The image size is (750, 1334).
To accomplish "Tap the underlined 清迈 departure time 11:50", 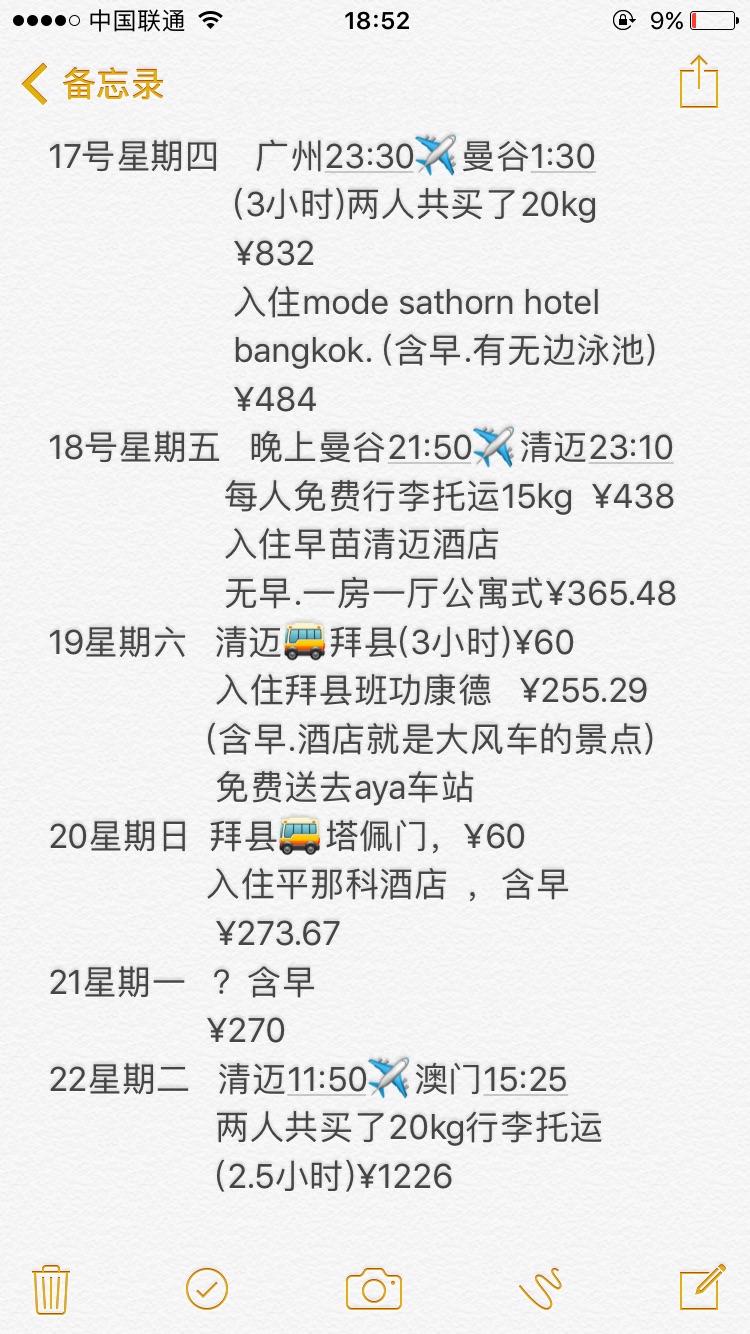I will point(327,1079).
